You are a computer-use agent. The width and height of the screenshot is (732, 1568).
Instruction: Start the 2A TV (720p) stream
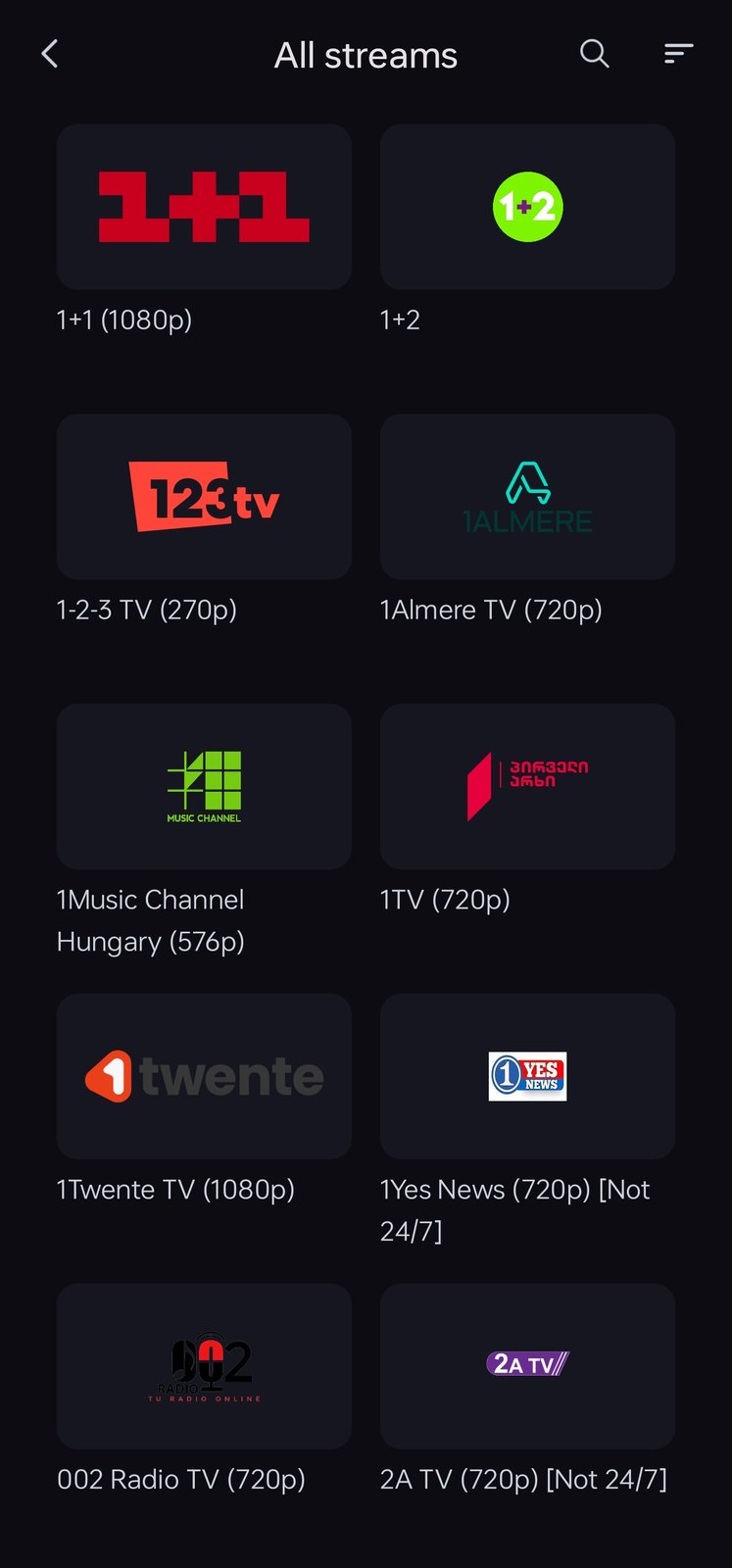pyautogui.click(x=527, y=1367)
